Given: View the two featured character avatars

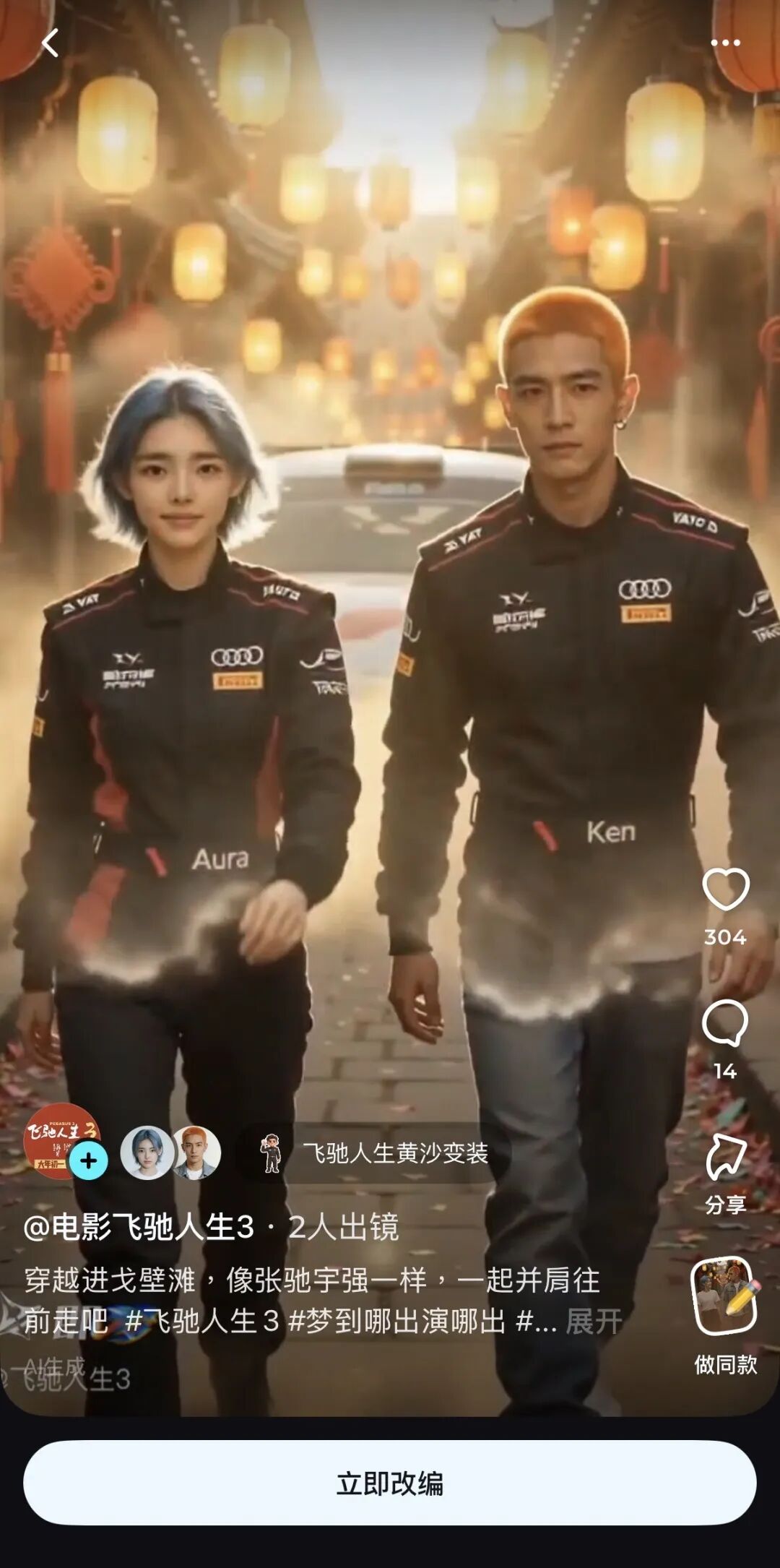Looking at the screenshot, I should [171, 1153].
